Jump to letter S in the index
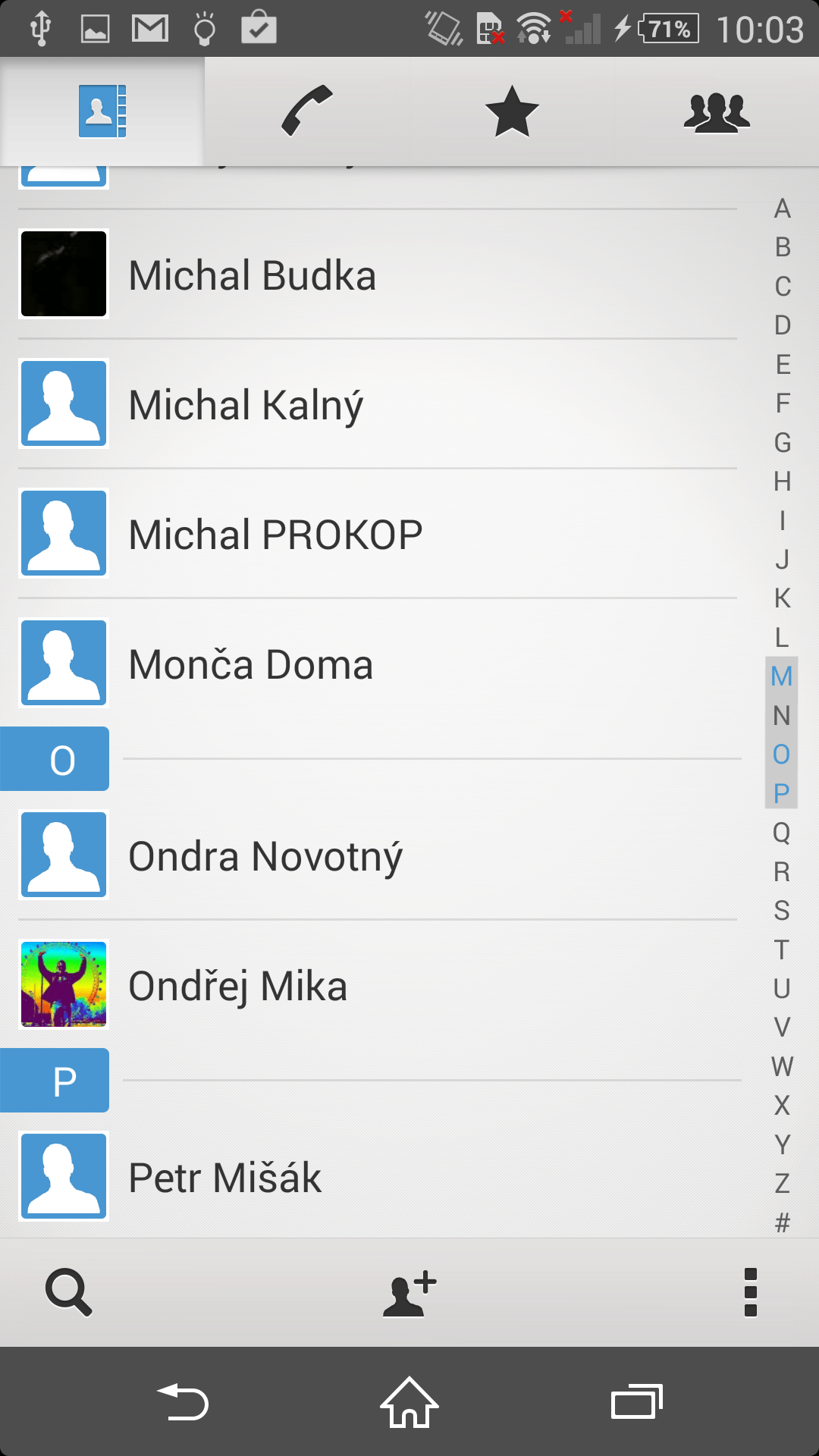 pos(782,911)
